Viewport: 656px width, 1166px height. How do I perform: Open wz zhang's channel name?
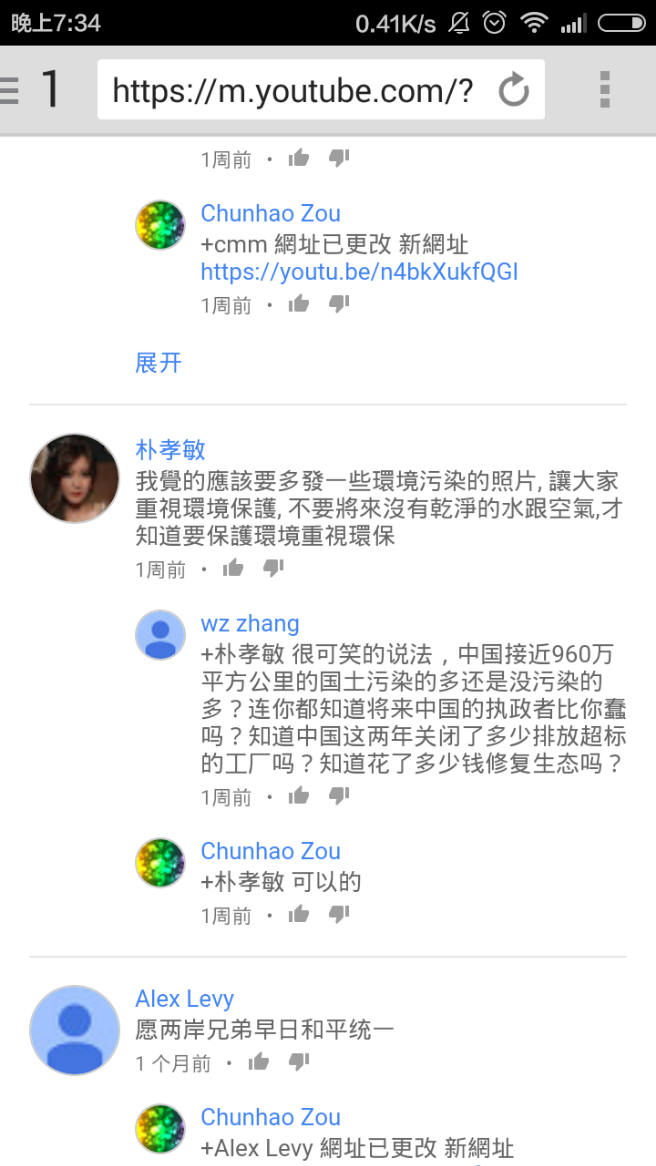(250, 624)
